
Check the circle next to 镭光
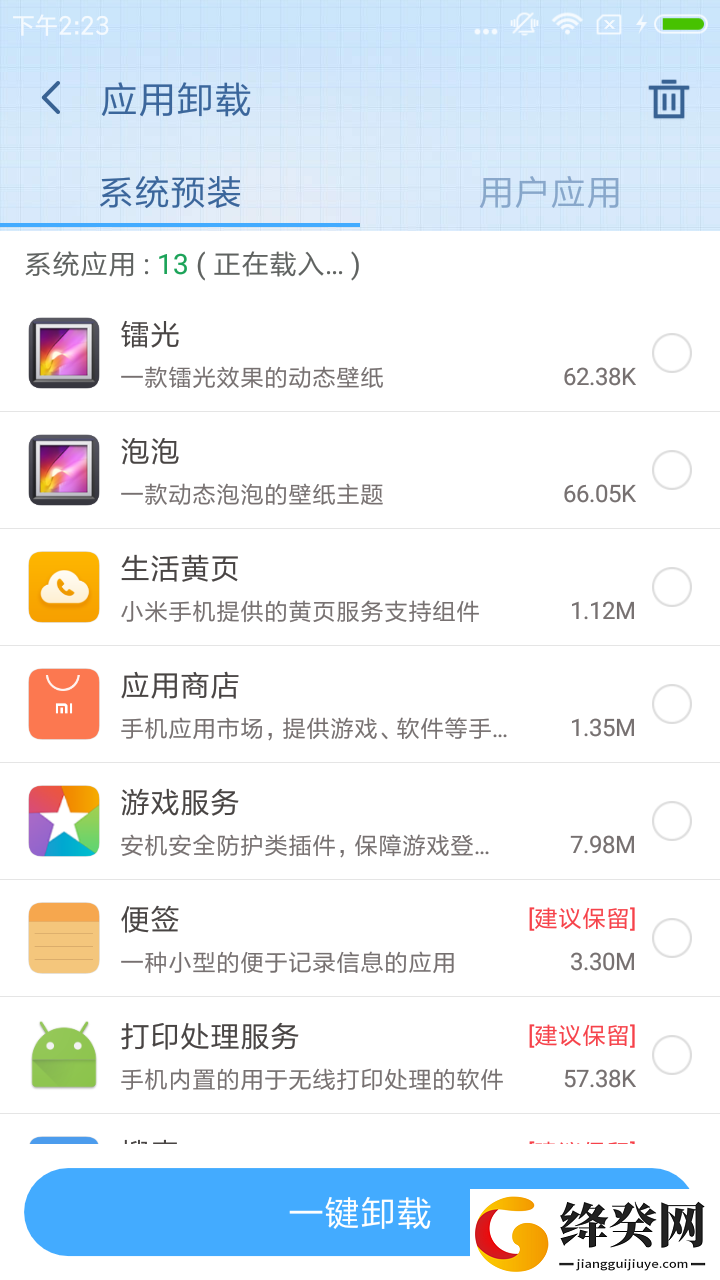pyautogui.click(x=672, y=353)
